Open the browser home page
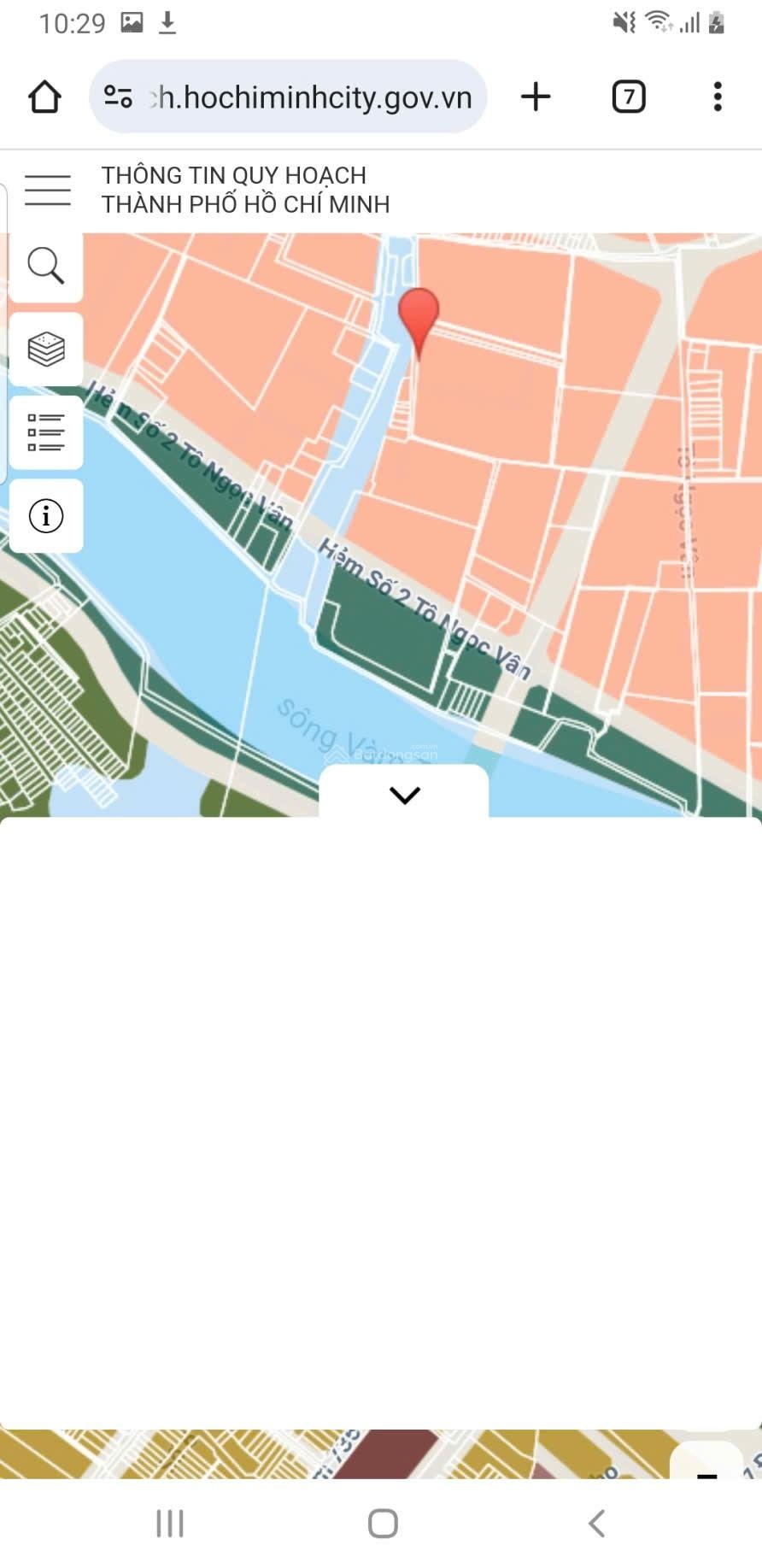The height and width of the screenshot is (1568, 762). click(x=44, y=97)
